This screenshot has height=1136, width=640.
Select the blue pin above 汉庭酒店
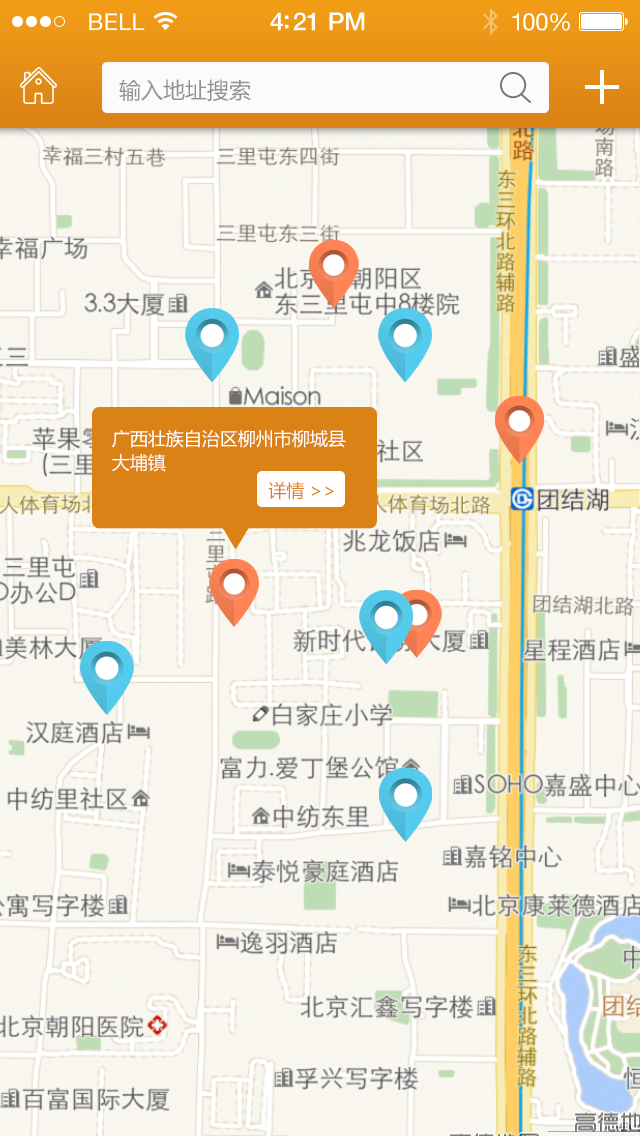107,671
